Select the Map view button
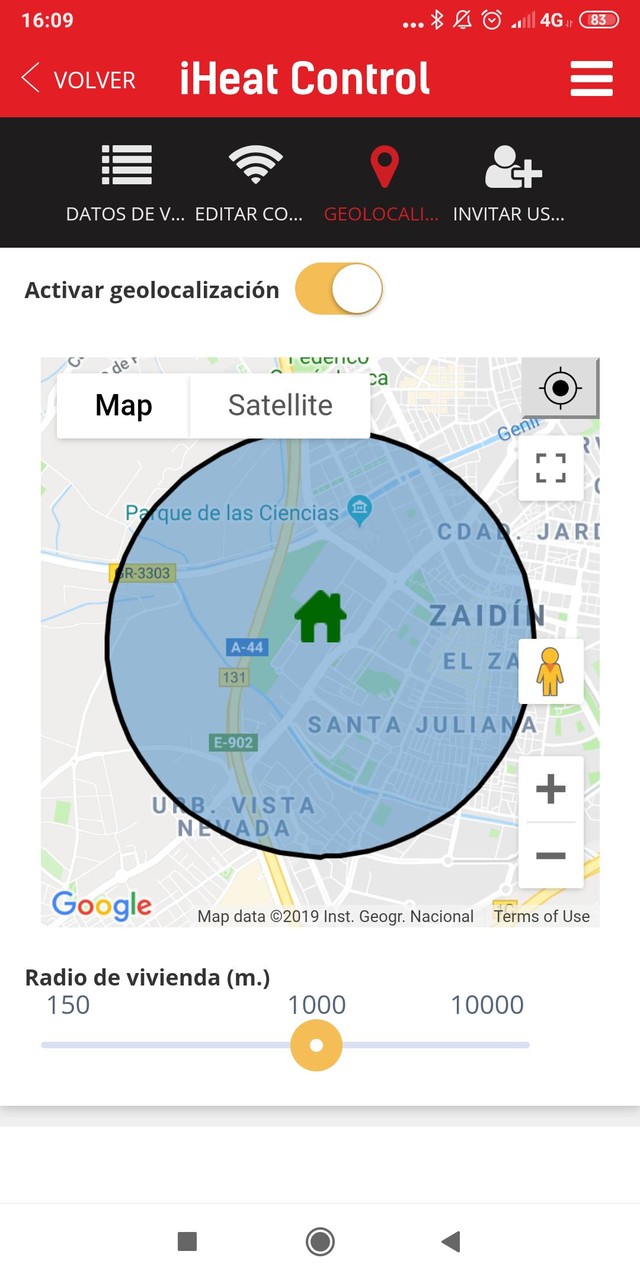 [123, 405]
